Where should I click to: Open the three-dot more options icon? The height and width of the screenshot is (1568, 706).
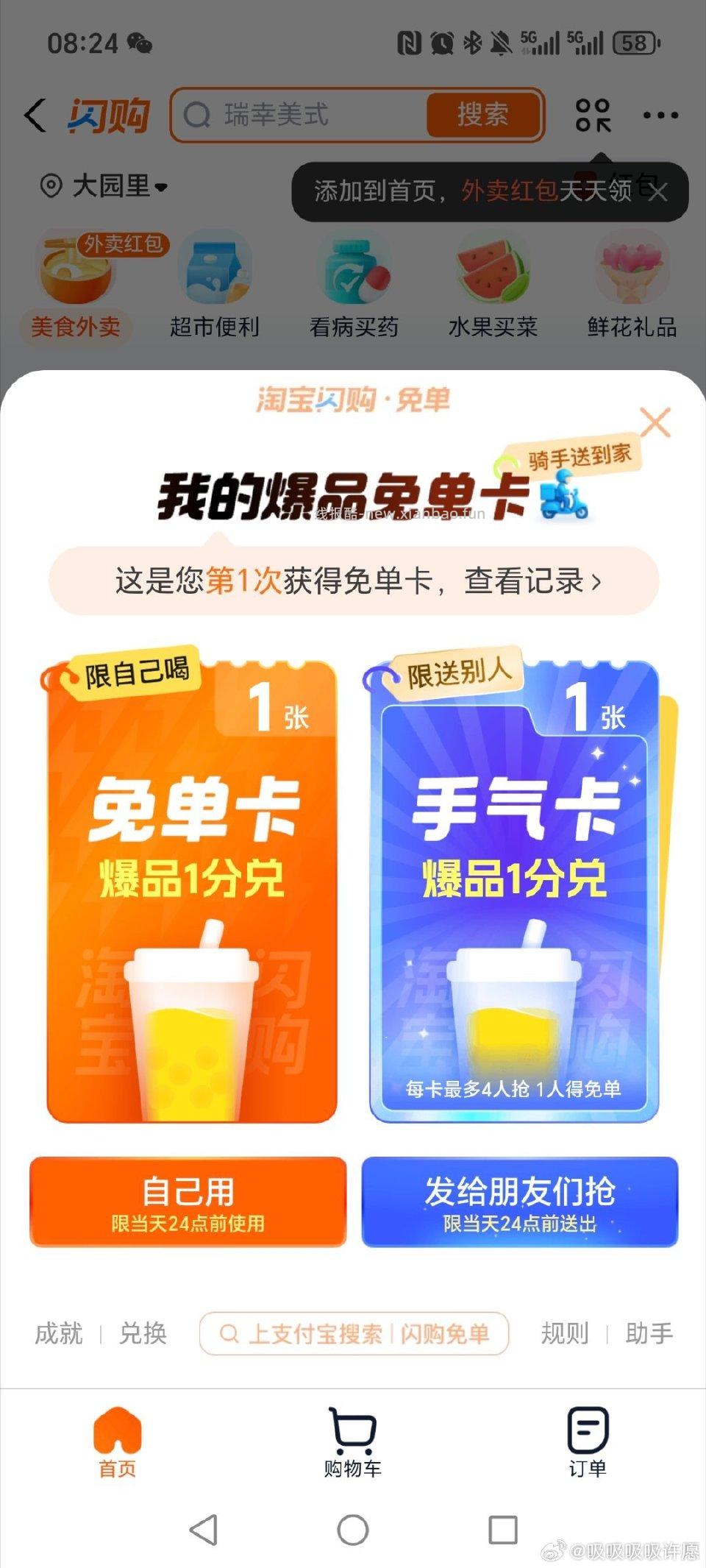point(660,116)
